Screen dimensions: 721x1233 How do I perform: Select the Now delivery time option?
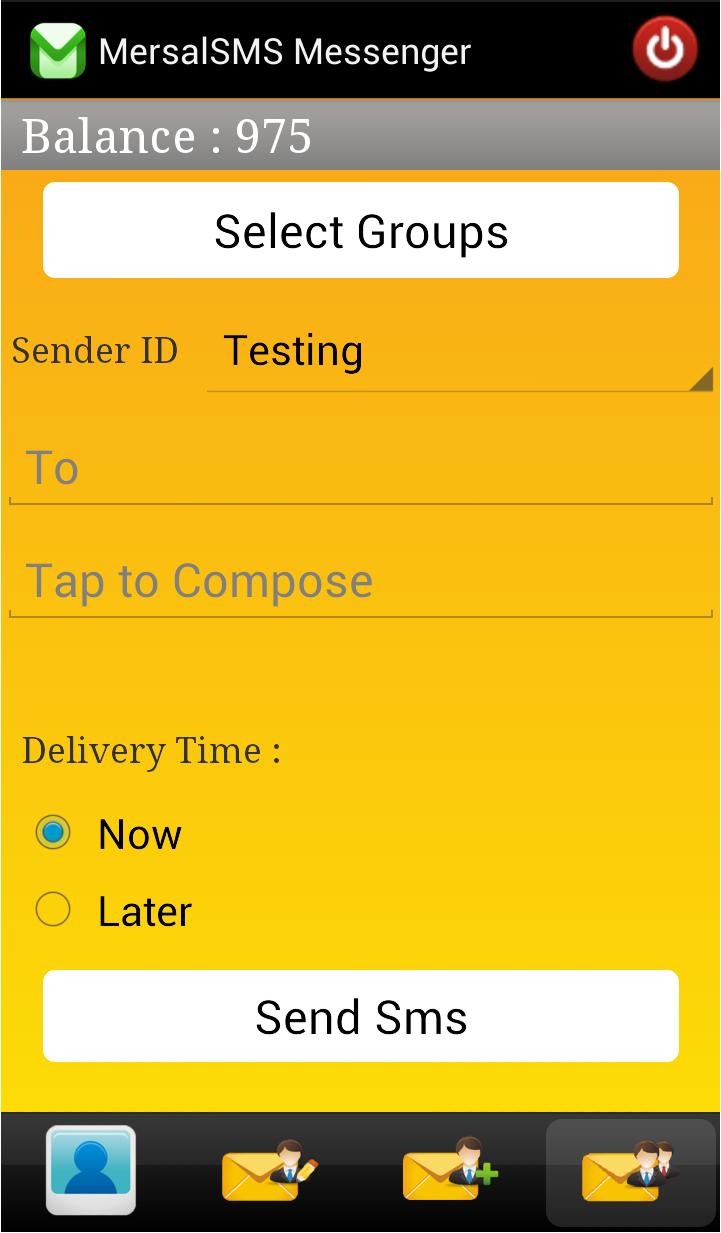[53, 833]
